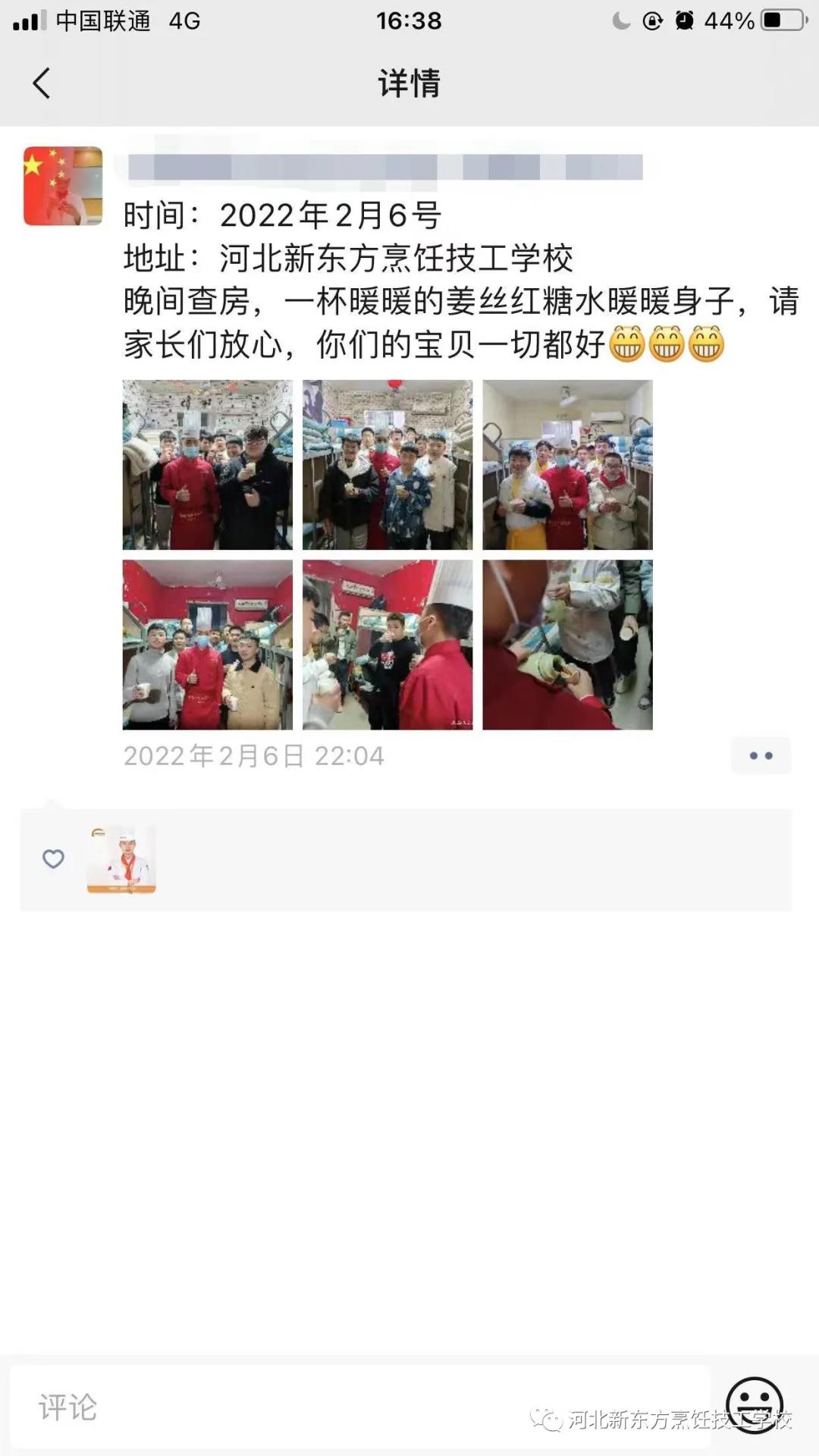The width and height of the screenshot is (819, 1456).
Task: Open the first photo in the top row
Action: pyautogui.click(x=208, y=465)
